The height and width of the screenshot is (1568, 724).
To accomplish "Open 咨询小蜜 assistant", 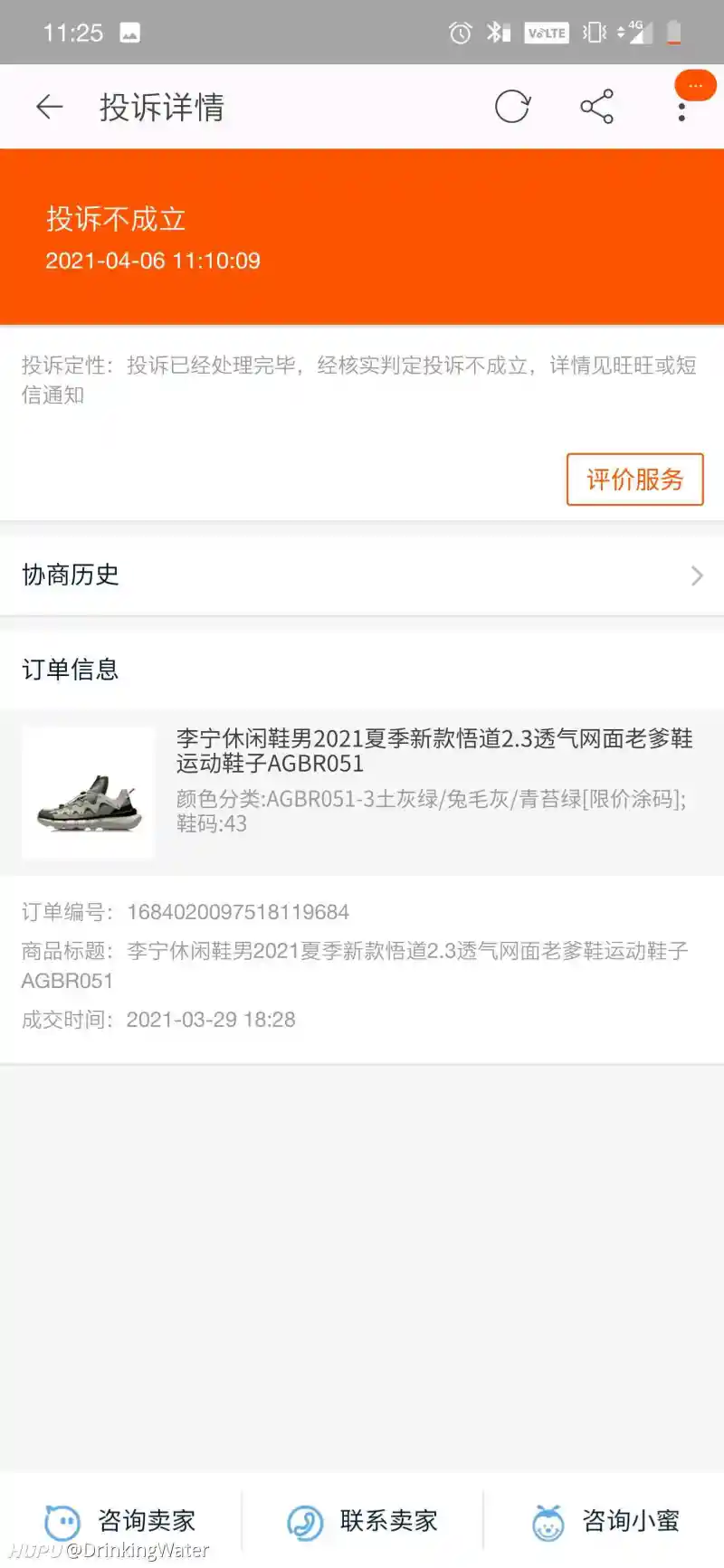I will pos(605,1521).
